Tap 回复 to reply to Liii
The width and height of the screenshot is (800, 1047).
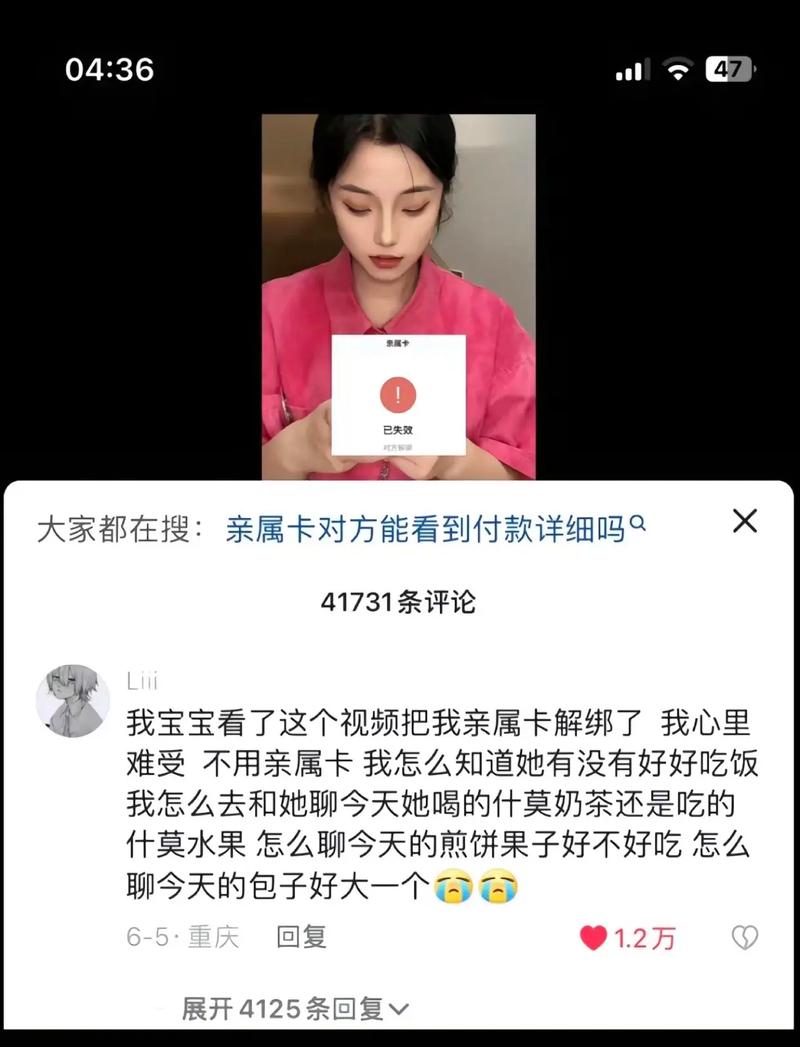(x=303, y=935)
